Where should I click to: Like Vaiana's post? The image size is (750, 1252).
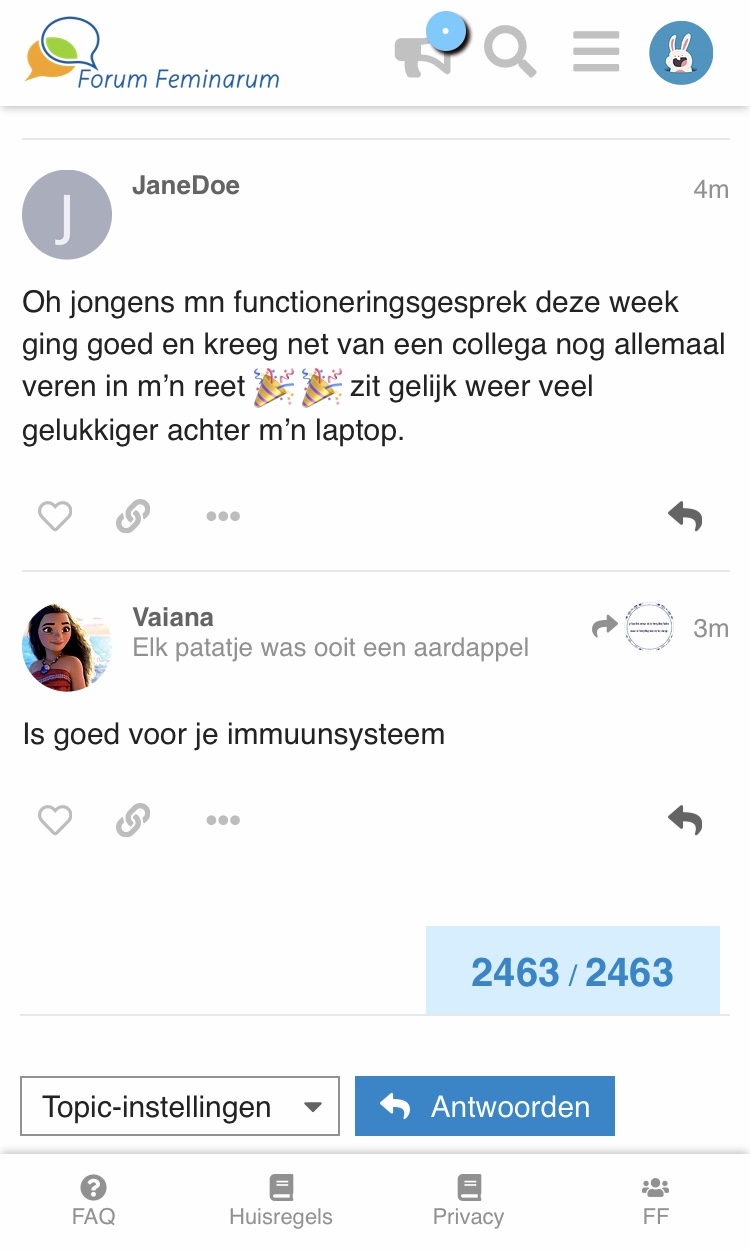55,821
